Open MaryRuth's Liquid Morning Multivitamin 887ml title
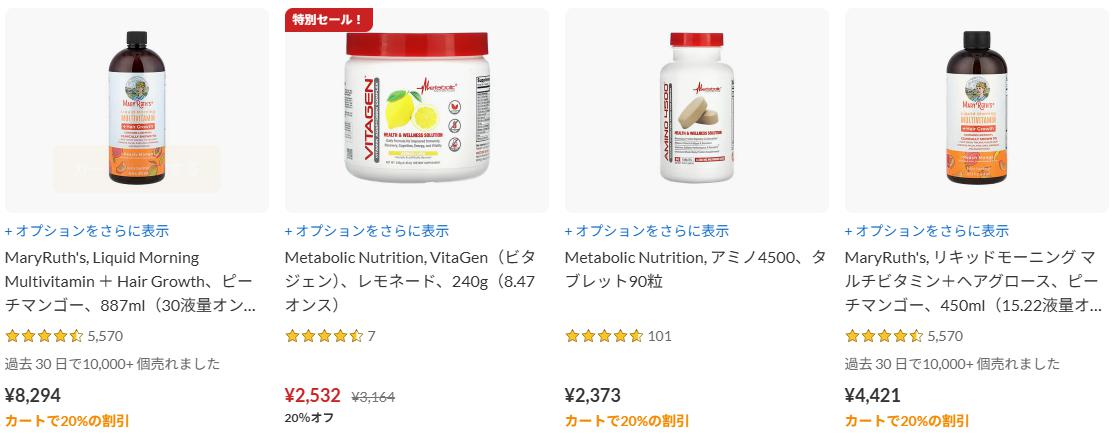Viewport: 1115px width, 440px height. click(130, 281)
